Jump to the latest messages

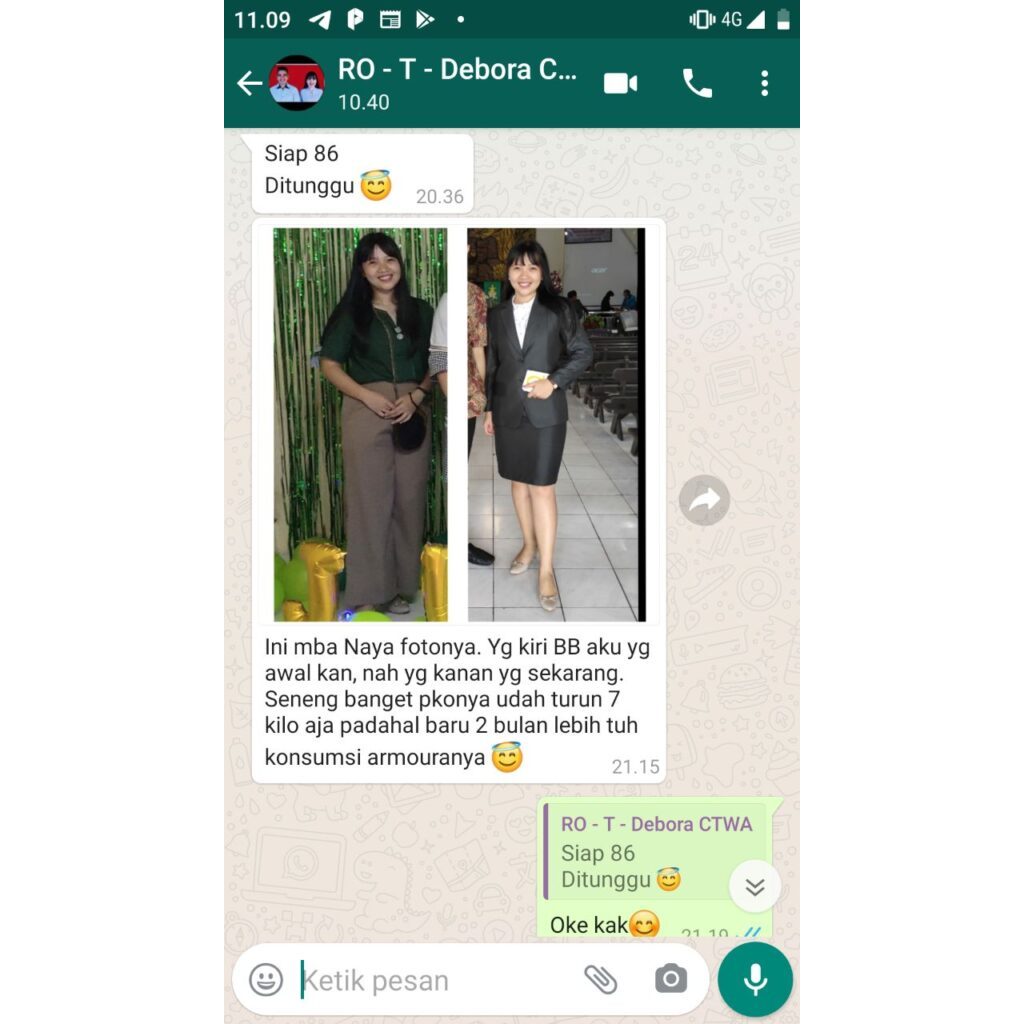(755, 886)
